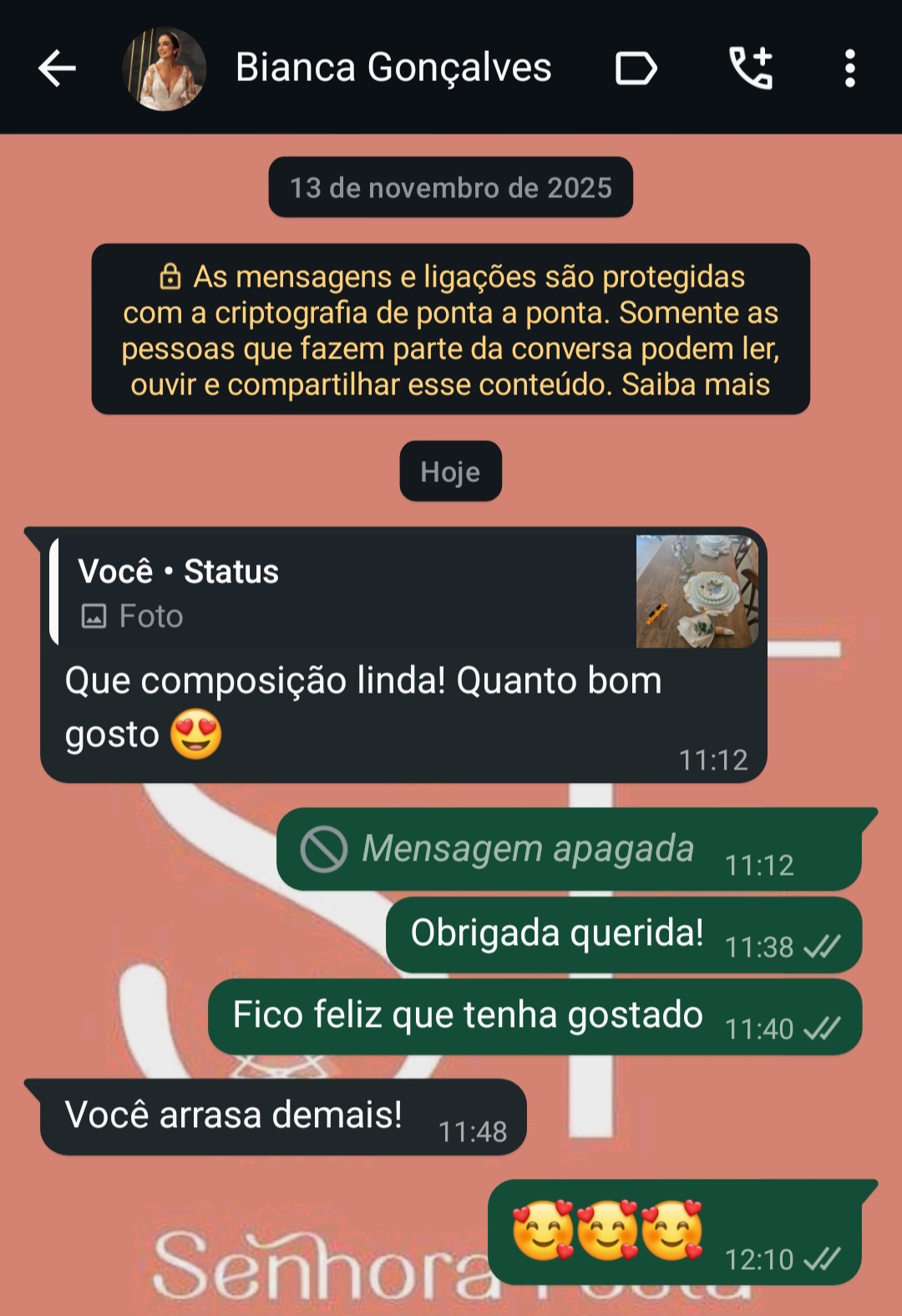Open Saiba mais in the encryption notice
The image size is (902, 1316).
pos(698,384)
